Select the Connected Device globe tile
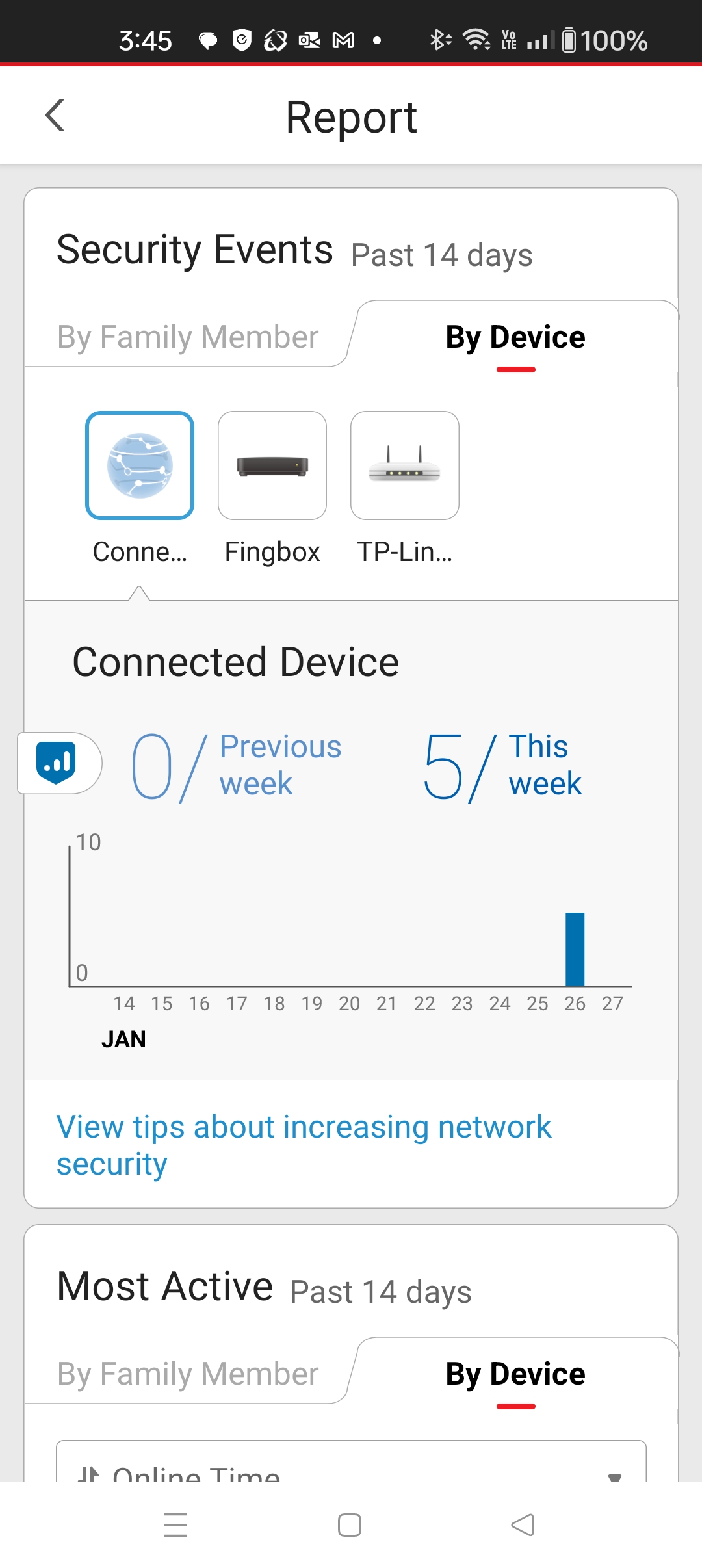The height and width of the screenshot is (1568, 702). (140, 465)
